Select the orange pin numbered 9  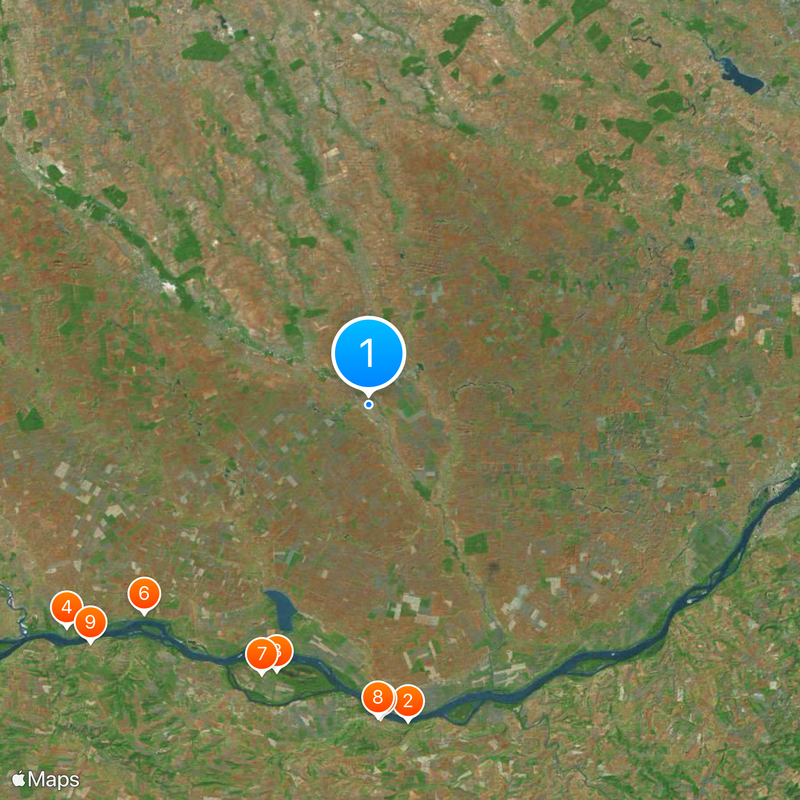[x=90, y=623]
